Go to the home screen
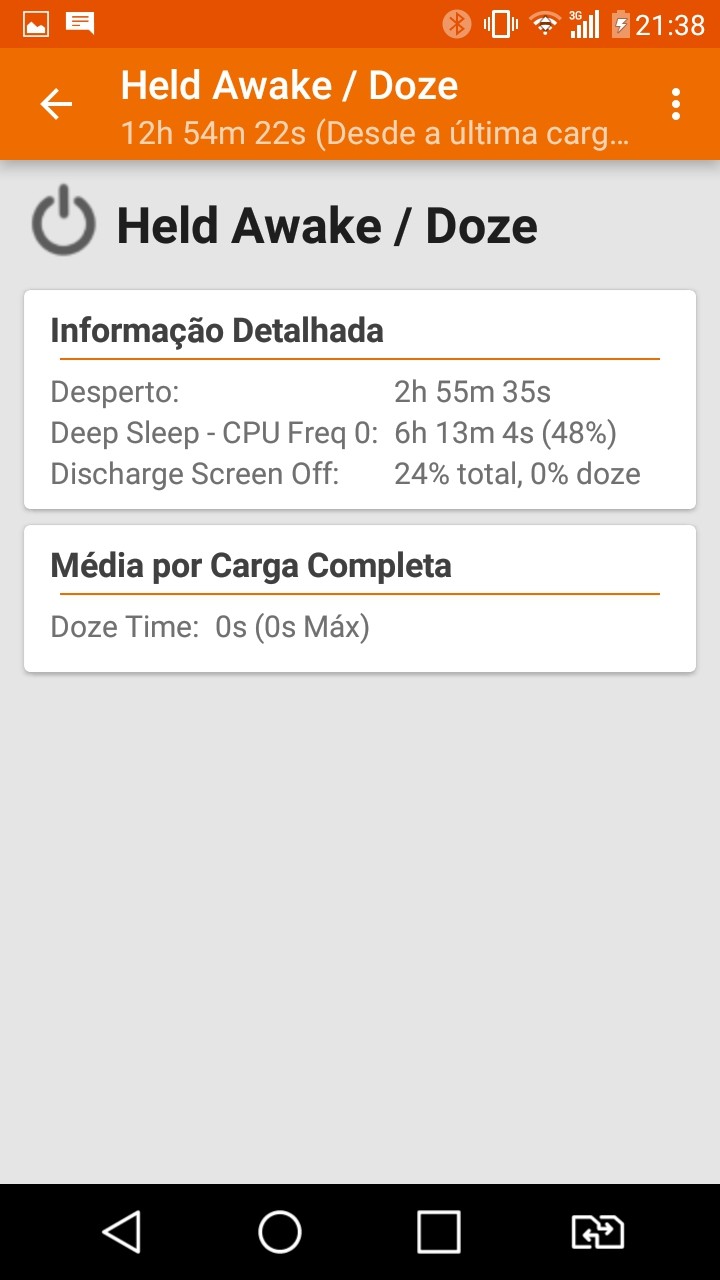720x1280 pixels. 280,1232
